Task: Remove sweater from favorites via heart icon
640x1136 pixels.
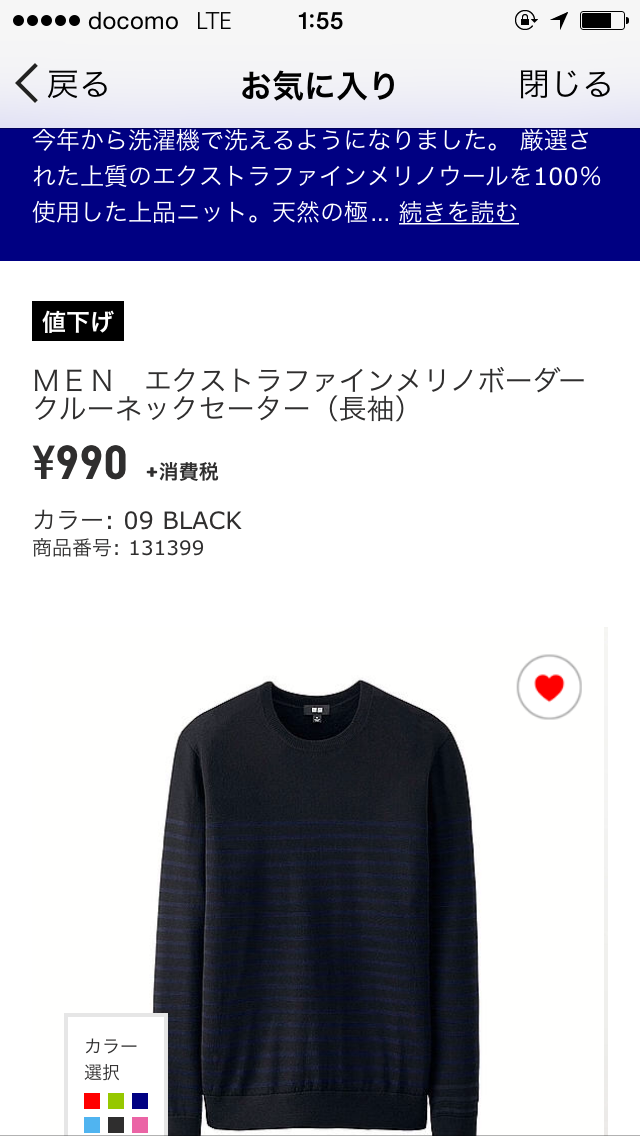Action: pyautogui.click(x=549, y=687)
